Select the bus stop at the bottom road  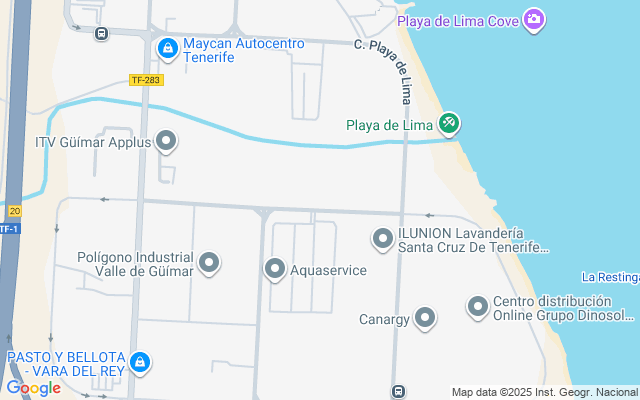coord(398,391)
